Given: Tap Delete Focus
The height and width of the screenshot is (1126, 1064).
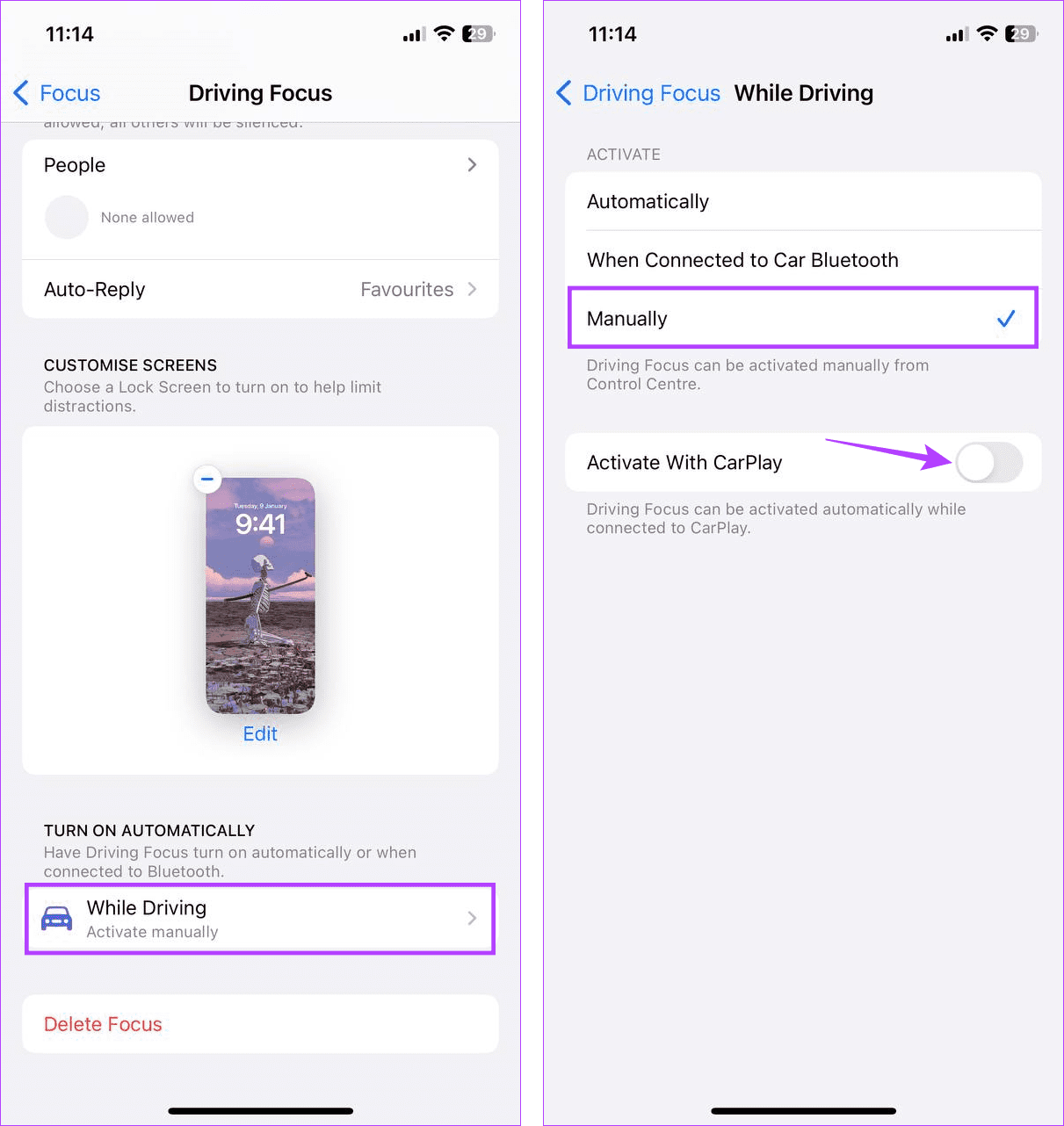Looking at the screenshot, I should (104, 1024).
